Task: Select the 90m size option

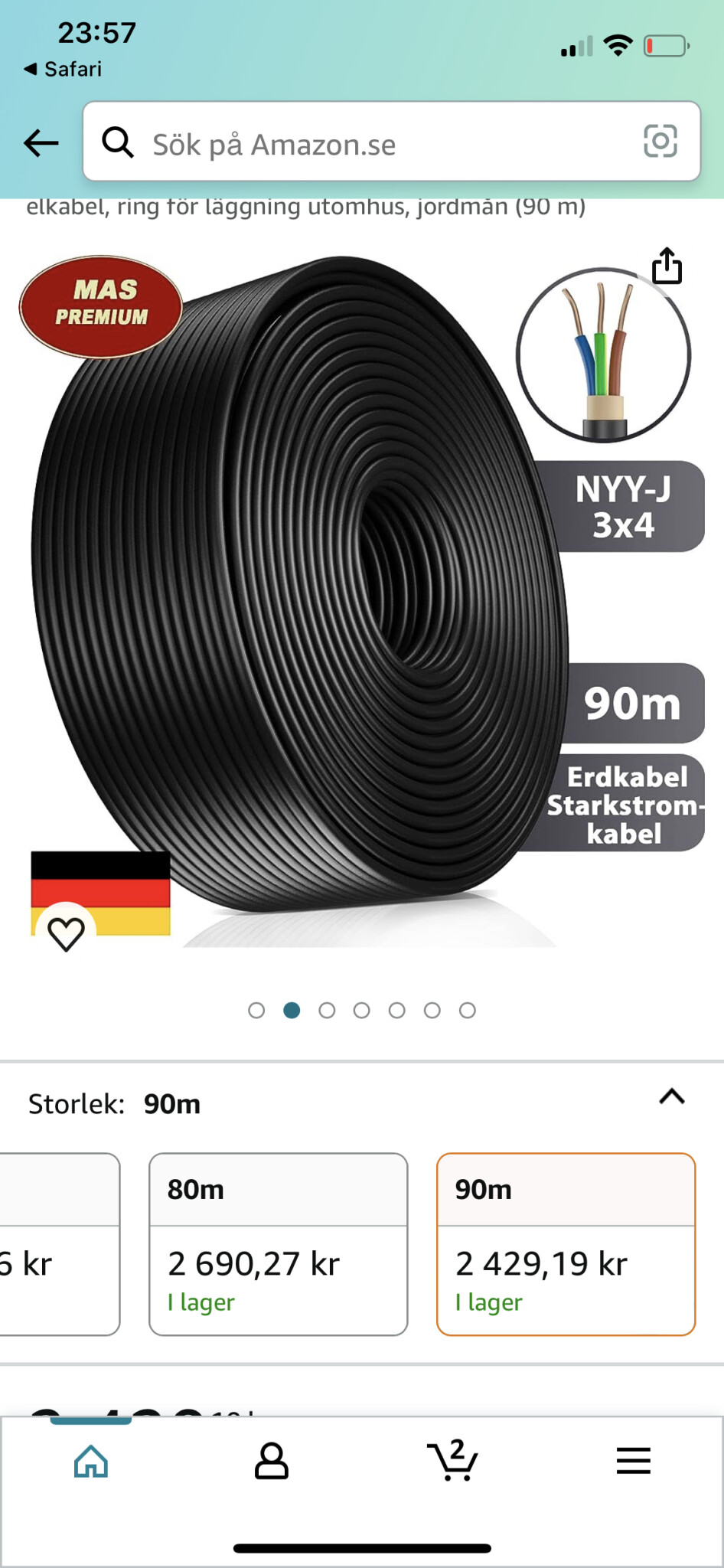Action: pyautogui.click(x=566, y=1243)
